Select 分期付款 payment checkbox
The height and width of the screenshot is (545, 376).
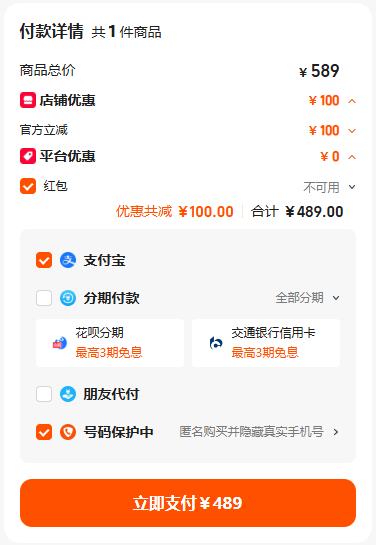pos(44,298)
